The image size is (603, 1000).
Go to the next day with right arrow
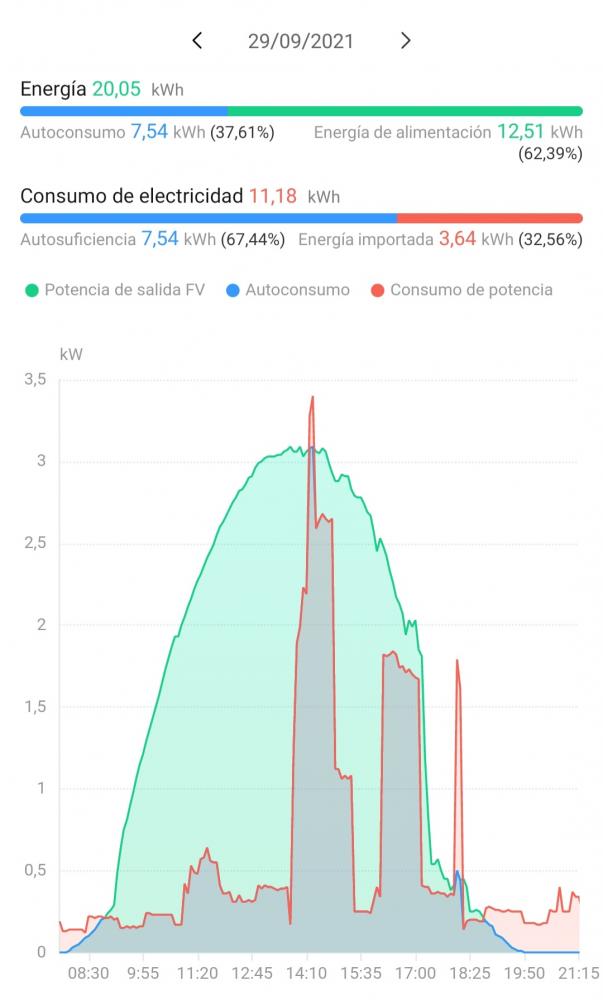(x=405, y=41)
